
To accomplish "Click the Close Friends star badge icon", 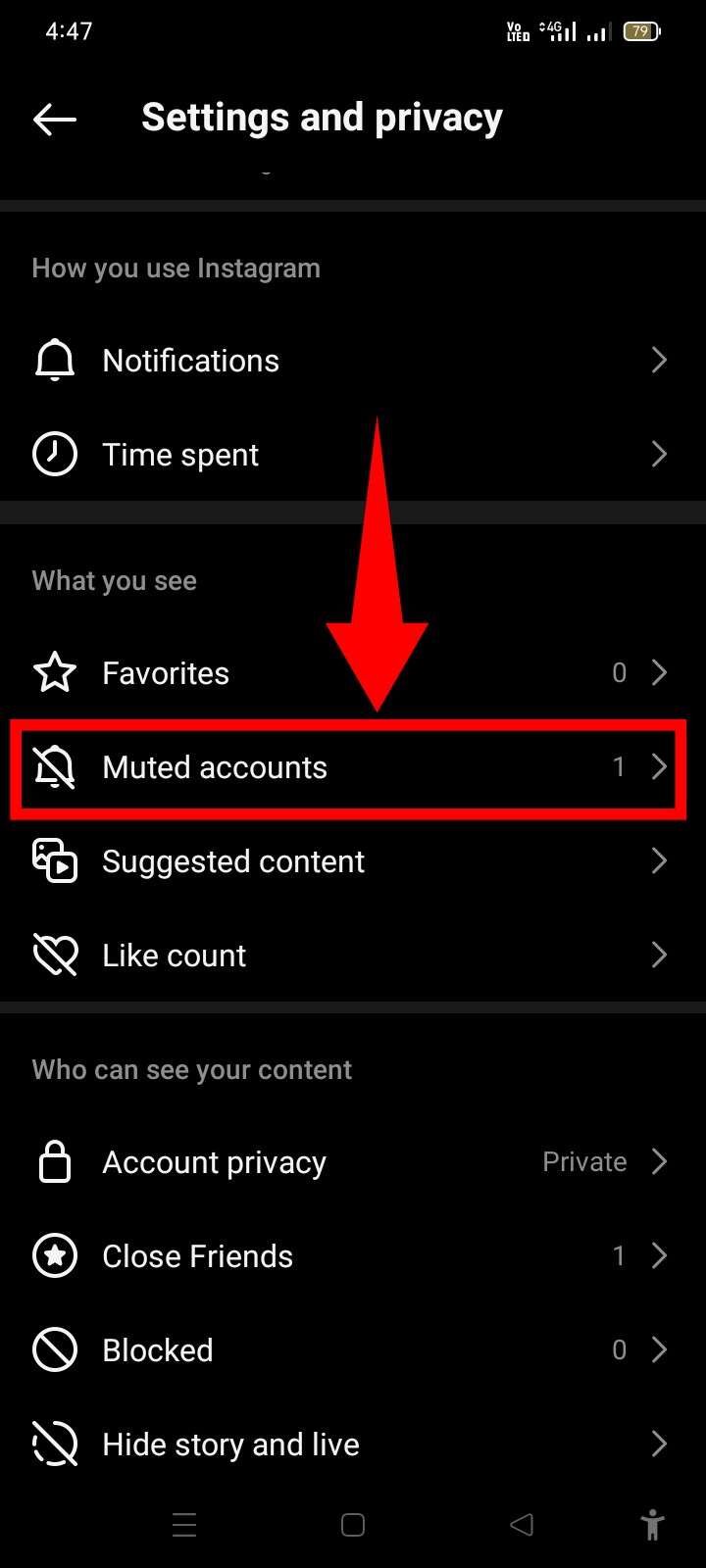I will coord(55,1255).
